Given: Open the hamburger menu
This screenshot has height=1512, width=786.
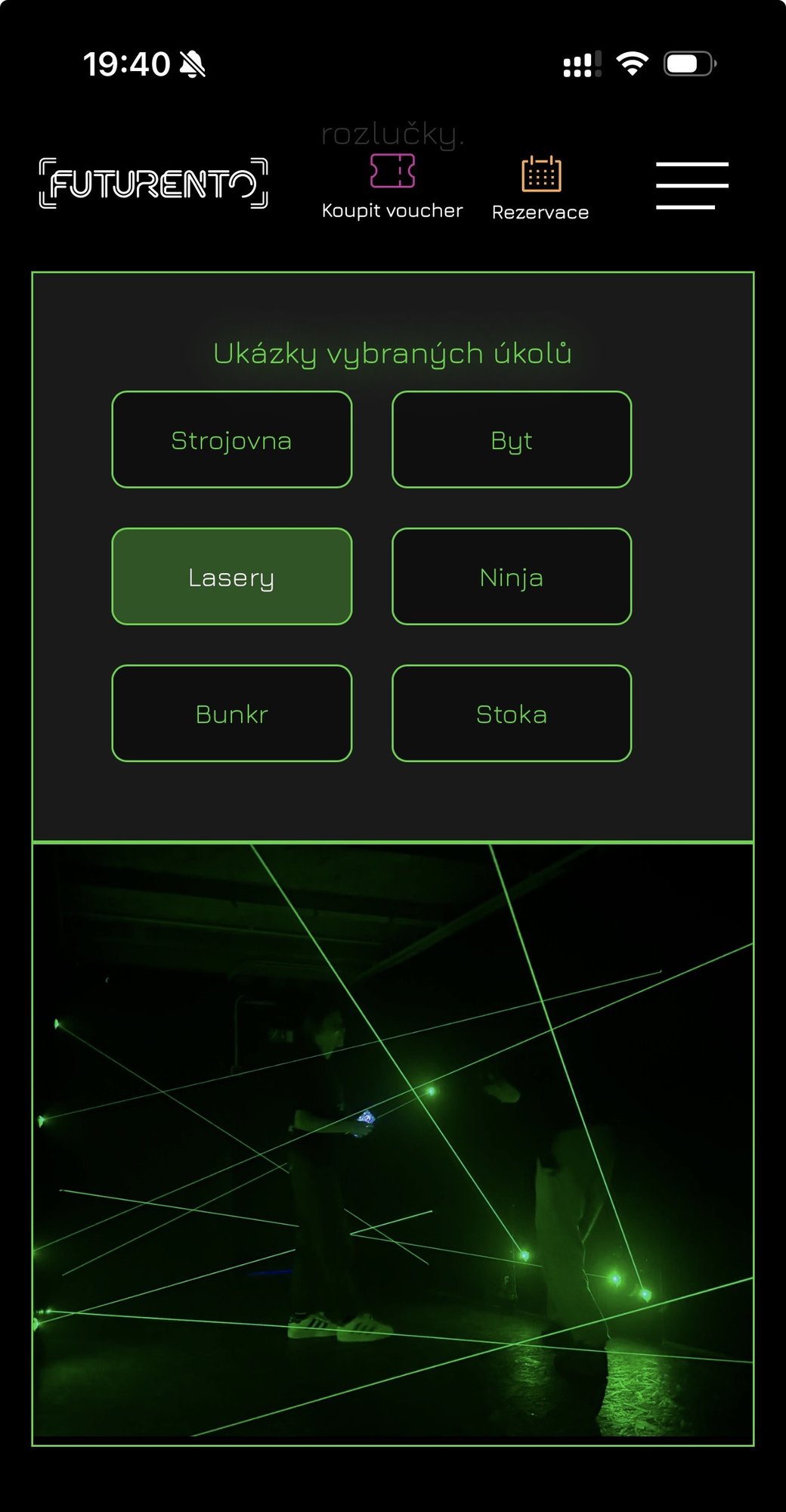Looking at the screenshot, I should [x=692, y=184].
